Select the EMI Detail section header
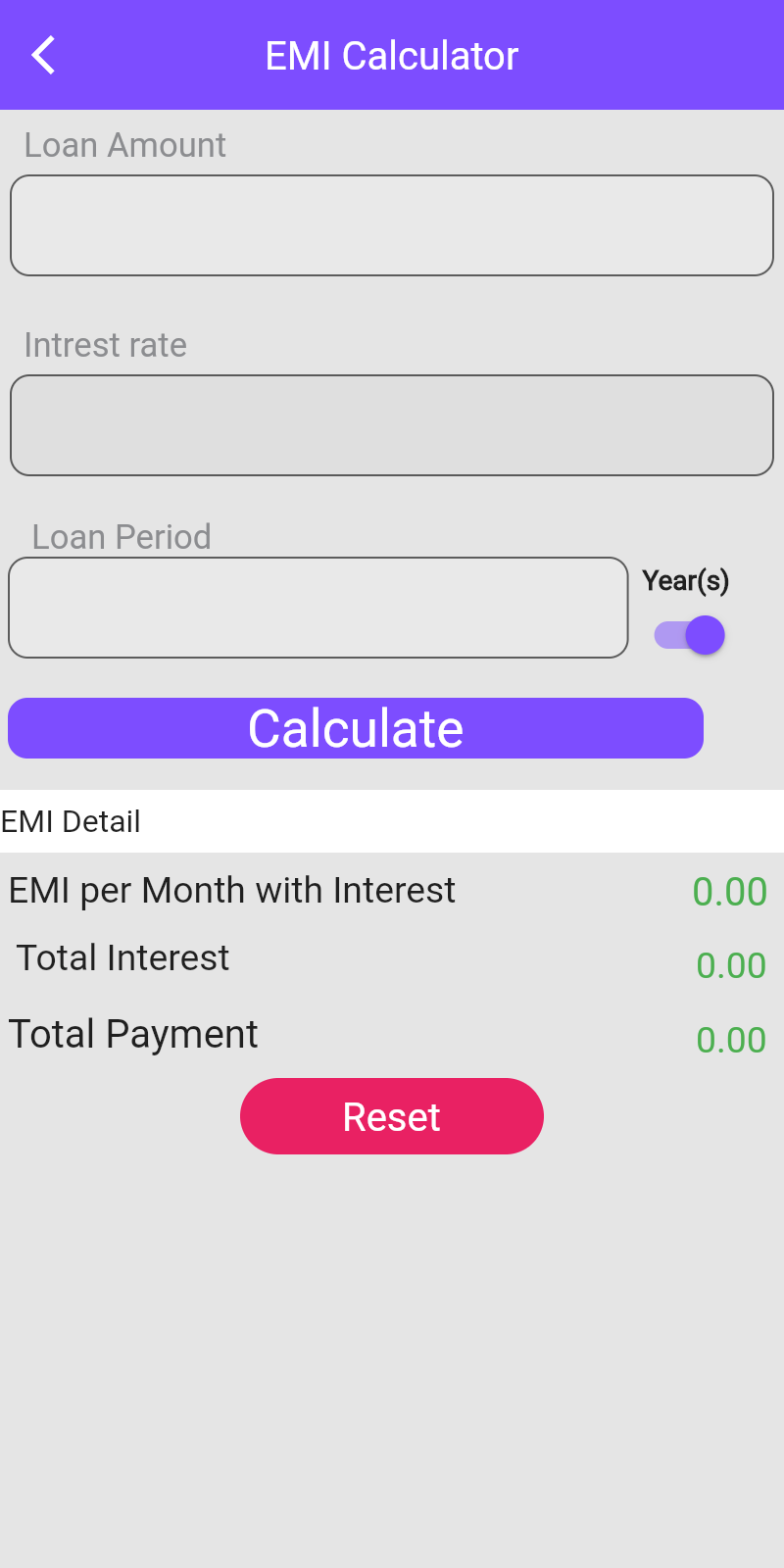Screen dimensions: 784x1568 [x=71, y=822]
